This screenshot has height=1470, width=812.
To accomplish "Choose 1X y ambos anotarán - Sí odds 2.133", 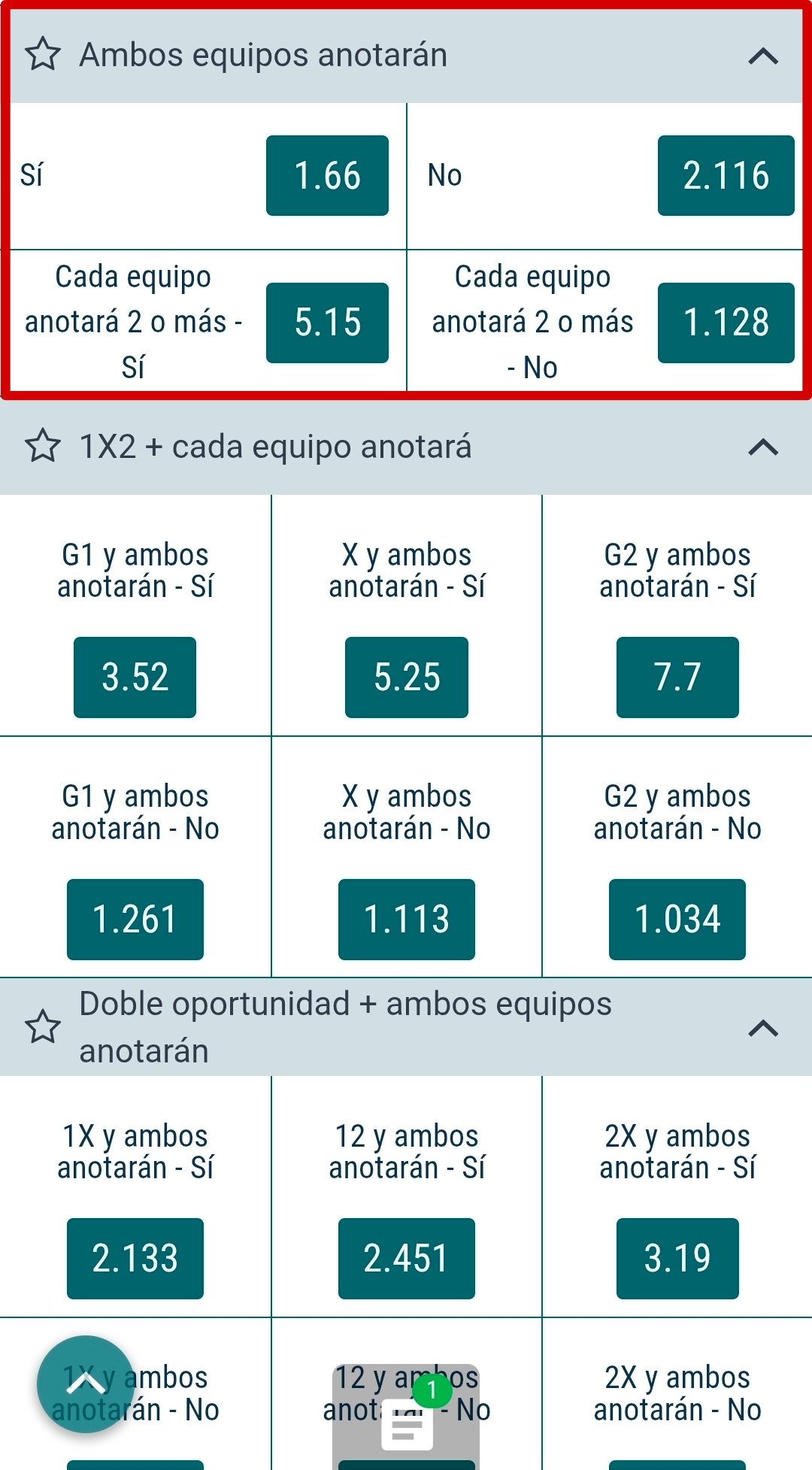I will pos(135,1256).
